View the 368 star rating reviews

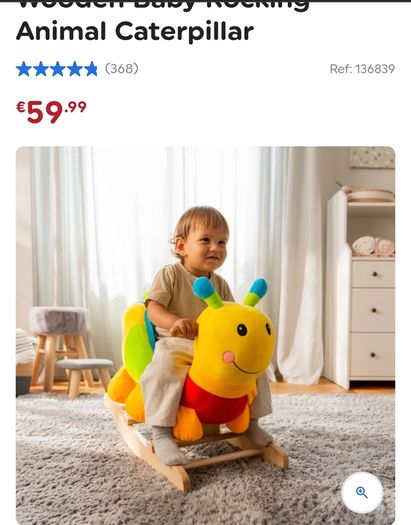[77, 69]
